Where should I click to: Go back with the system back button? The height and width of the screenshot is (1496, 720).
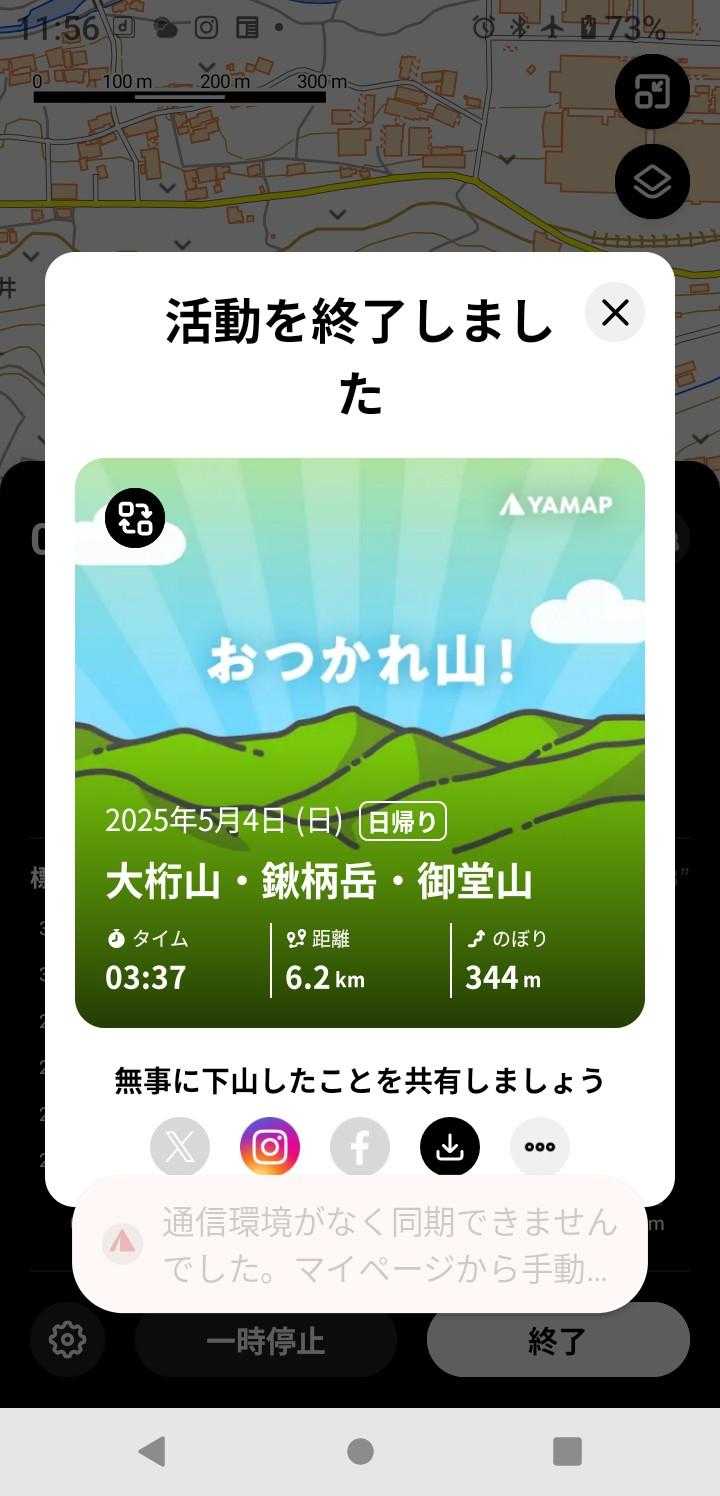[152, 1451]
